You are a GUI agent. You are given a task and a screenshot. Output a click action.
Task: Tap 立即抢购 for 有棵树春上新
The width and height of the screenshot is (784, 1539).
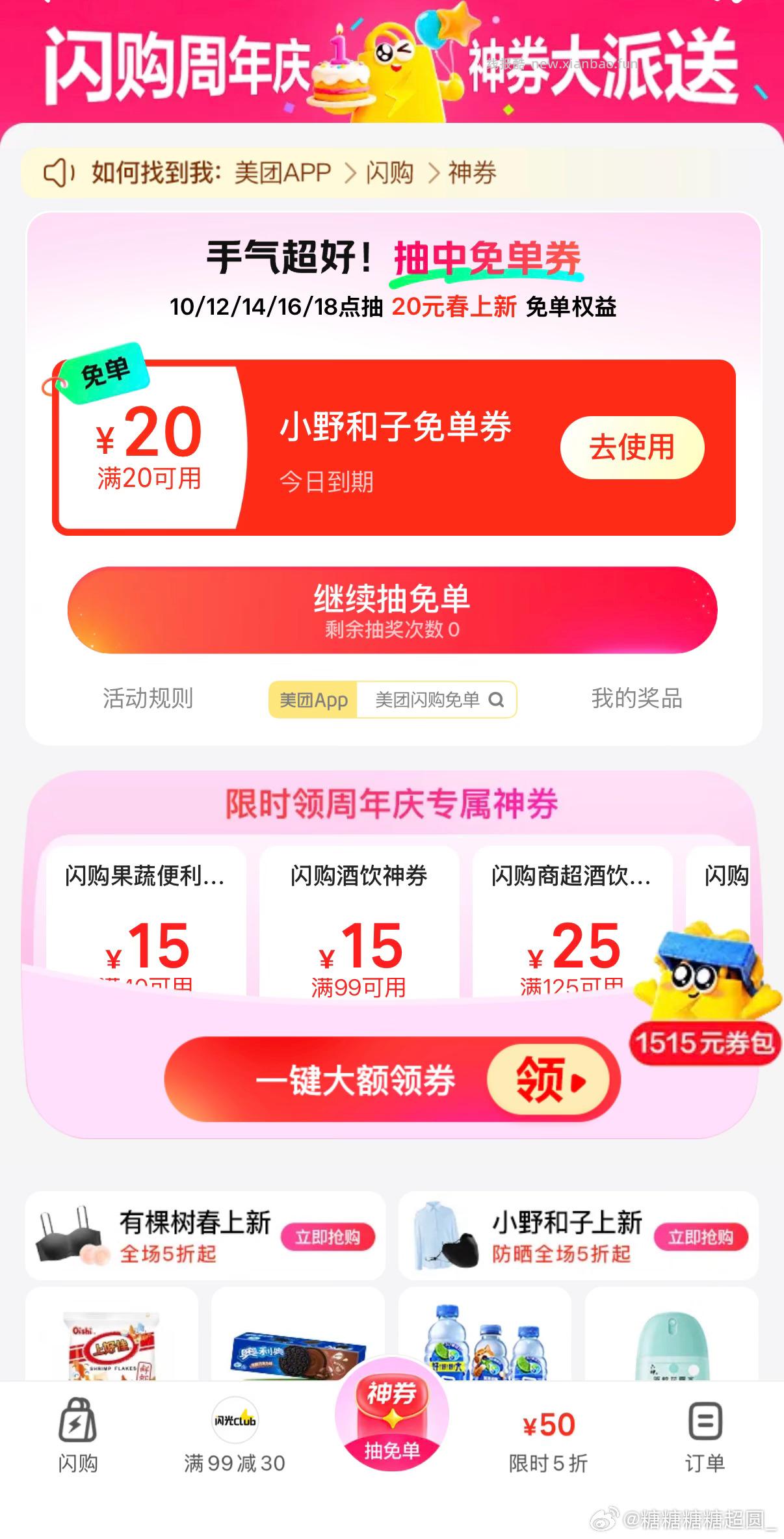click(x=328, y=1236)
